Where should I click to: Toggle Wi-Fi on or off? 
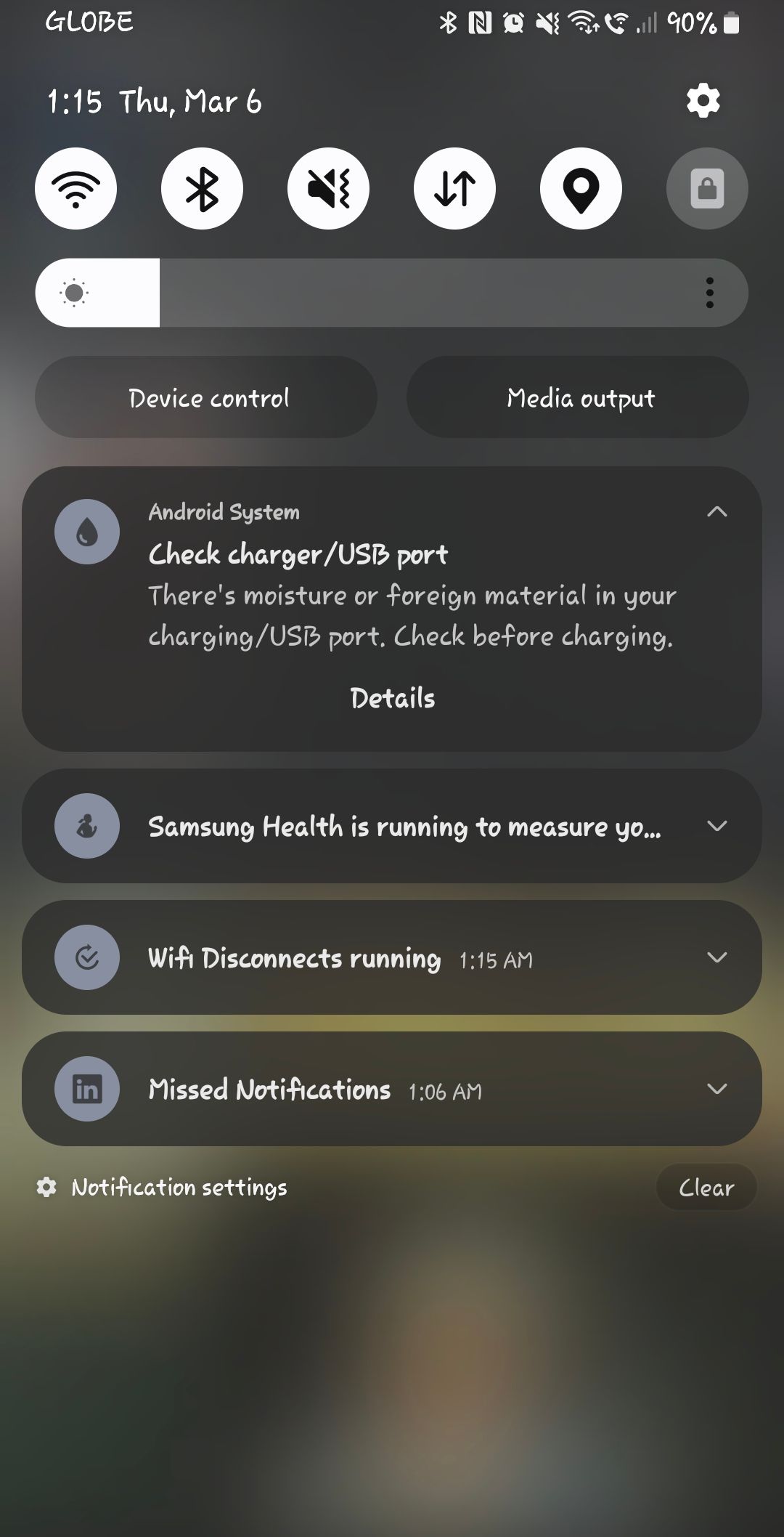pyautogui.click(x=76, y=187)
